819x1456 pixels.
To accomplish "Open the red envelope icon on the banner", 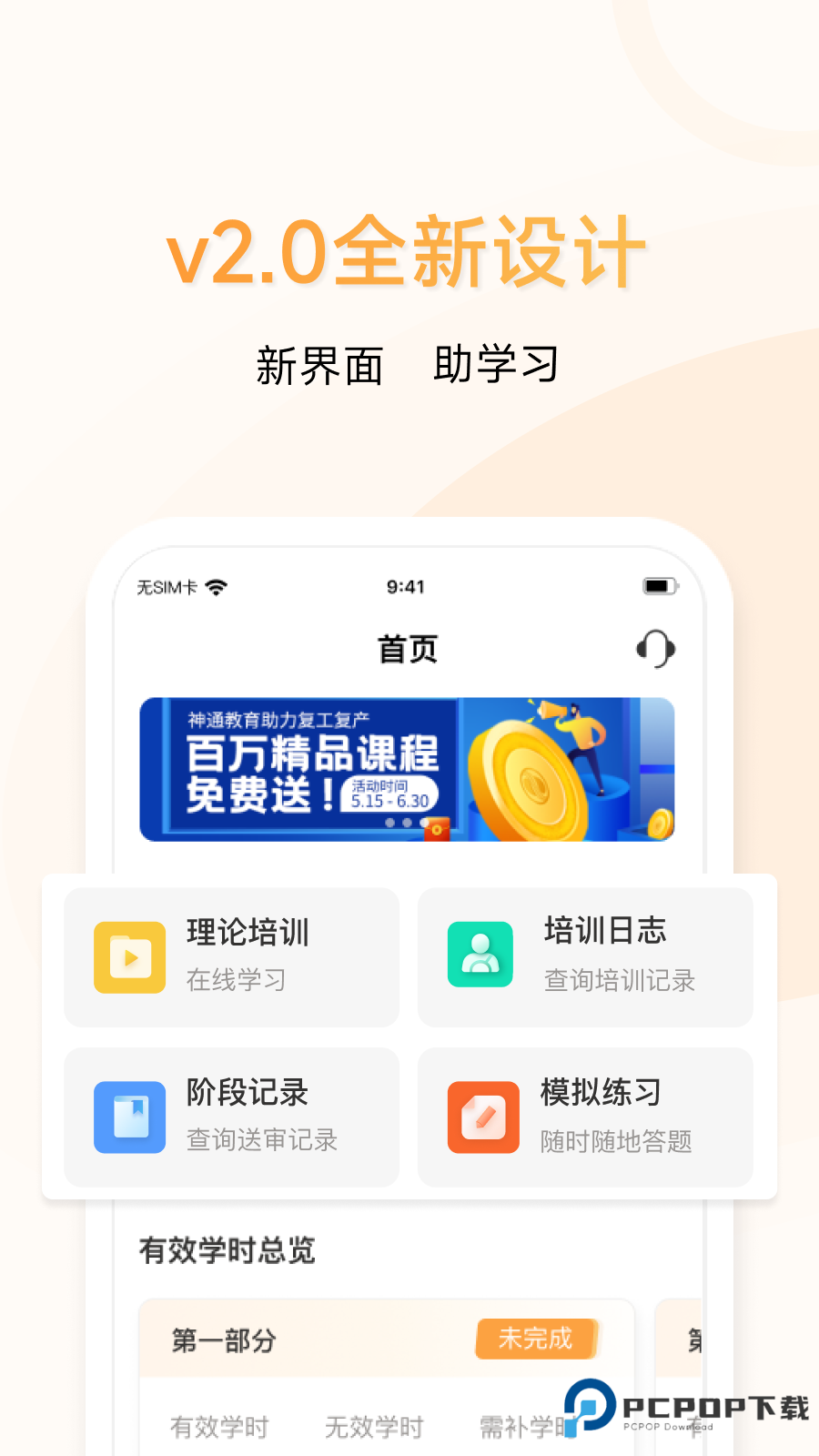I will tap(437, 828).
